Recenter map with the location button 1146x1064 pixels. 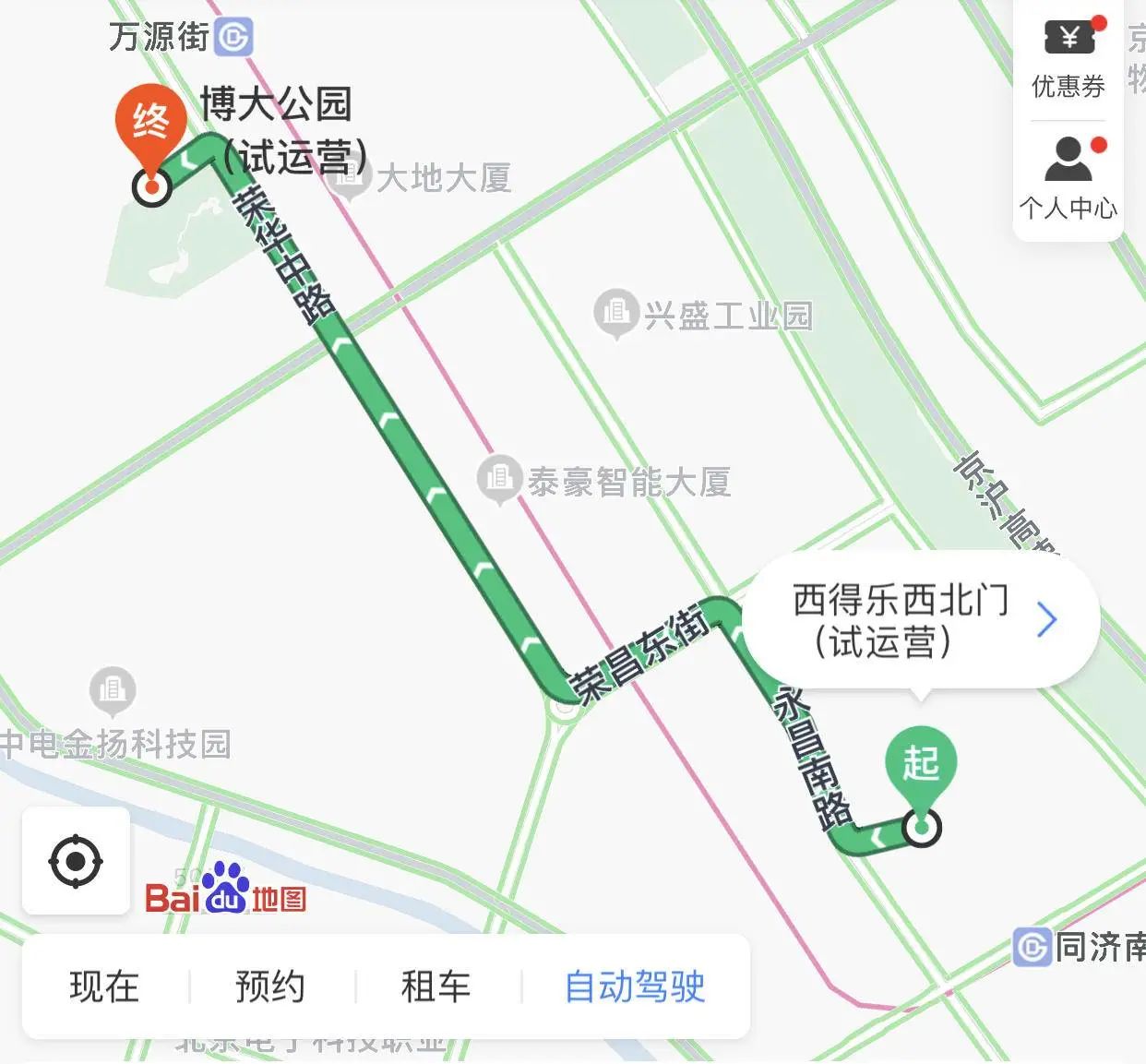point(76,862)
